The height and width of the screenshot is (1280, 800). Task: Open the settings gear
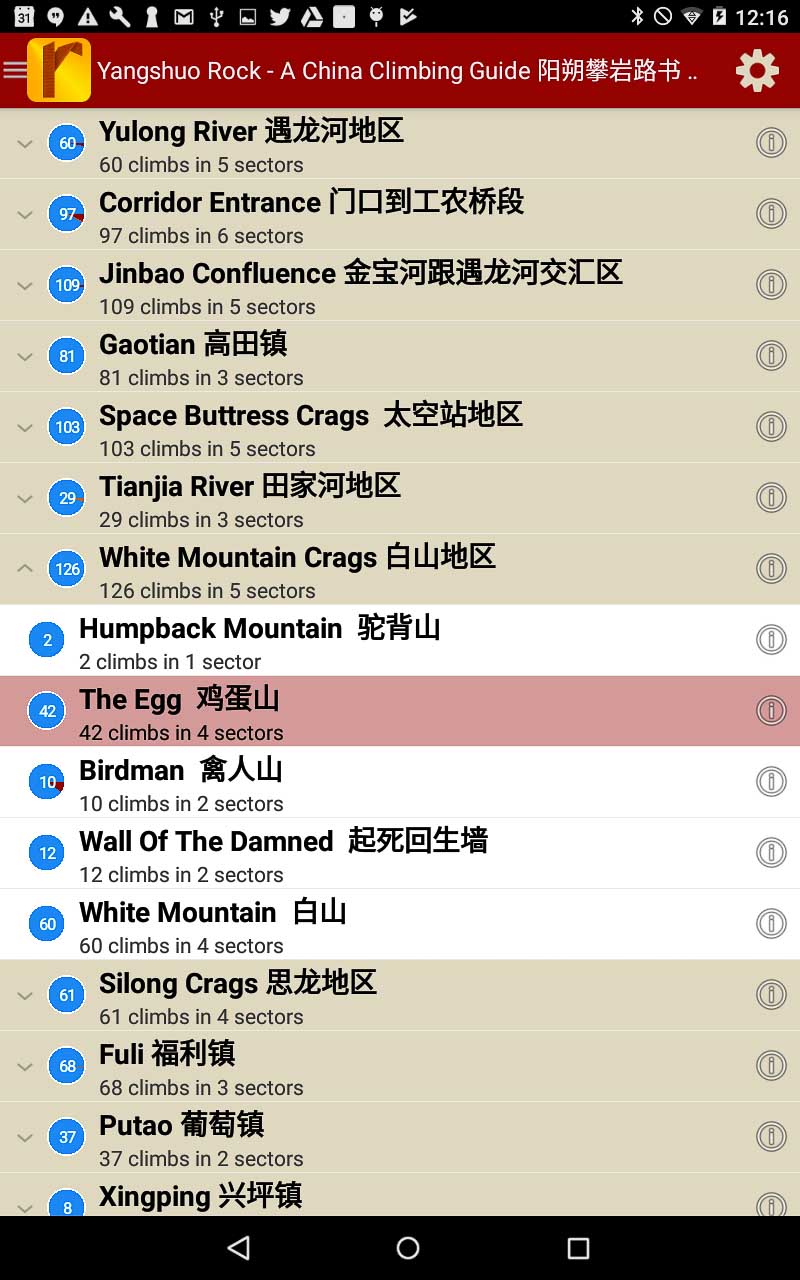pyautogui.click(x=757, y=70)
